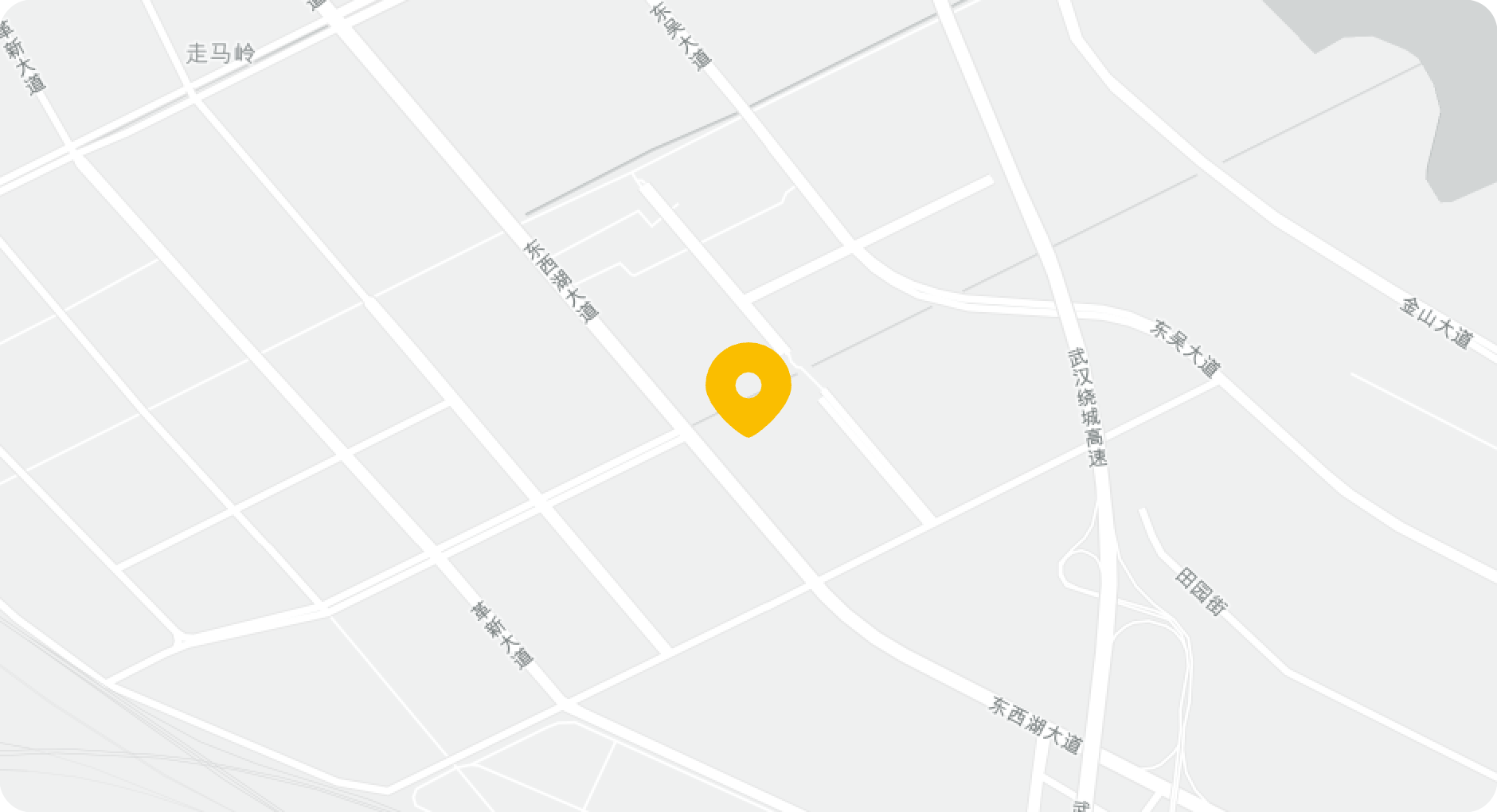Tap the yellow location pin on the map
The width and height of the screenshot is (1497, 812).
[x=748, y=388]
